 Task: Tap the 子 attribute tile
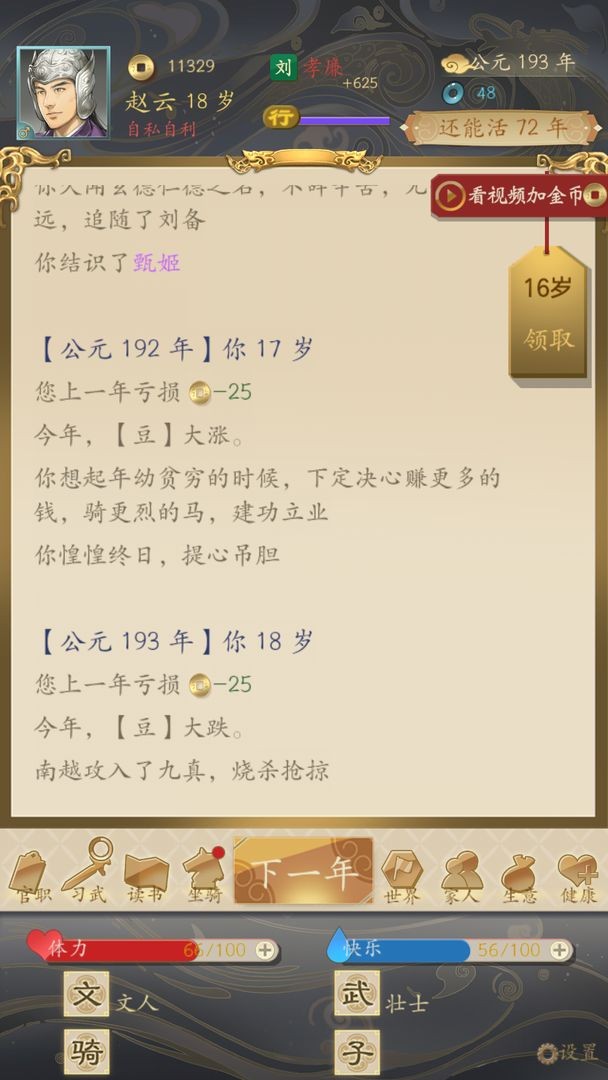click(357, 1051)
